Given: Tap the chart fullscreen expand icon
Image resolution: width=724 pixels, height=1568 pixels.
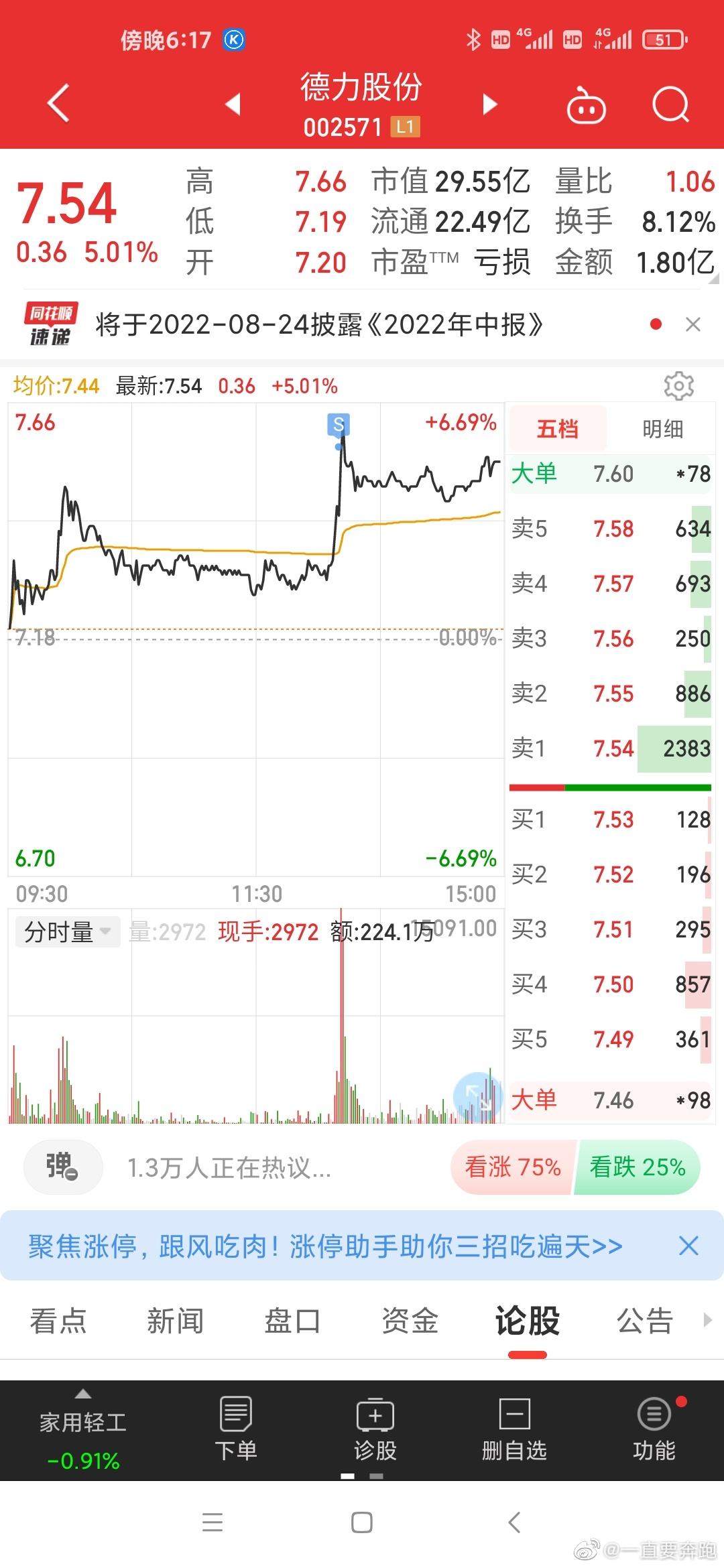Looking at the screenshot, I should 477,1097.
